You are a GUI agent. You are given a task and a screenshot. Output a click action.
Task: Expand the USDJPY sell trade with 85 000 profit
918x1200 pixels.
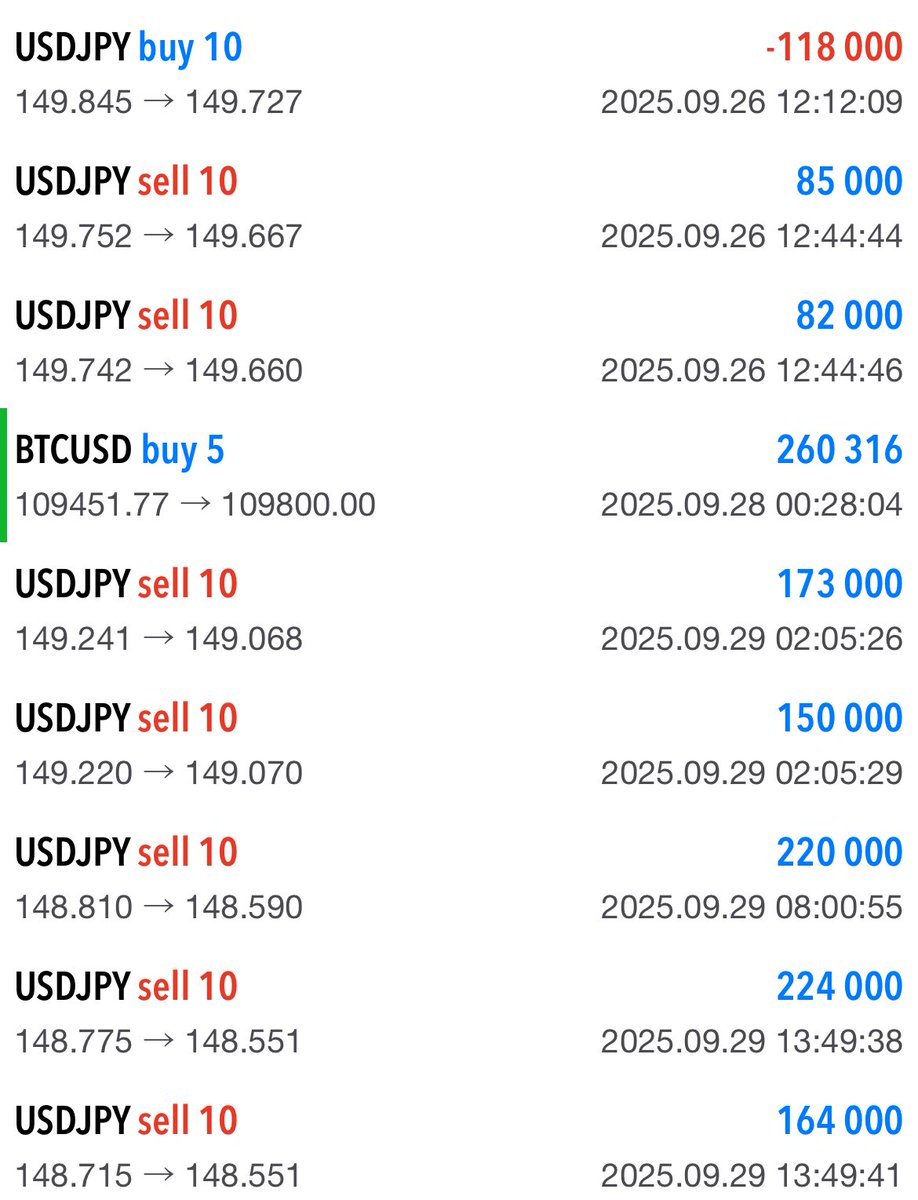pos(459,208)
